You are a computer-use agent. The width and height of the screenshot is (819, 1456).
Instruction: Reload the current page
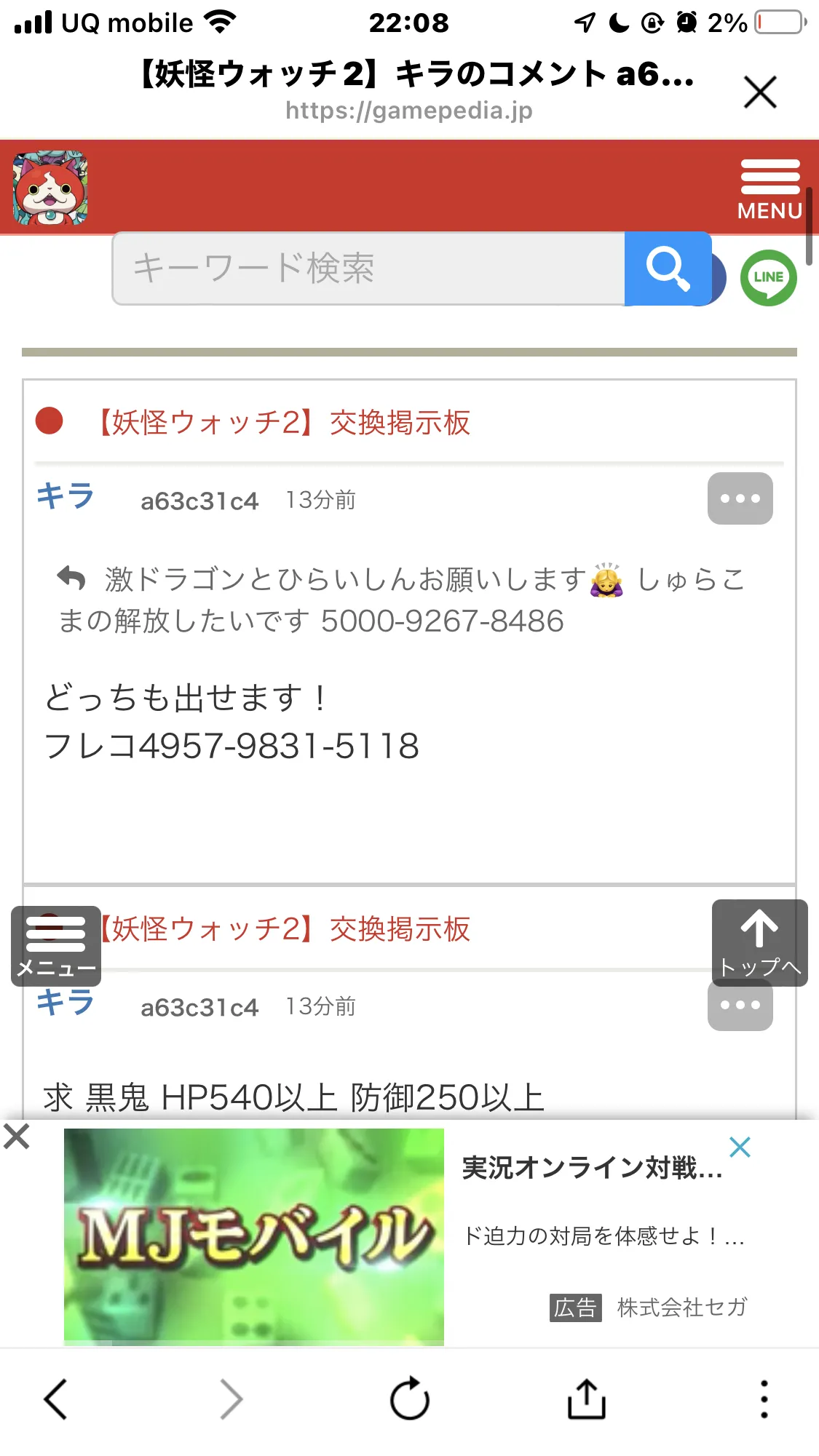coord(409,1399)
